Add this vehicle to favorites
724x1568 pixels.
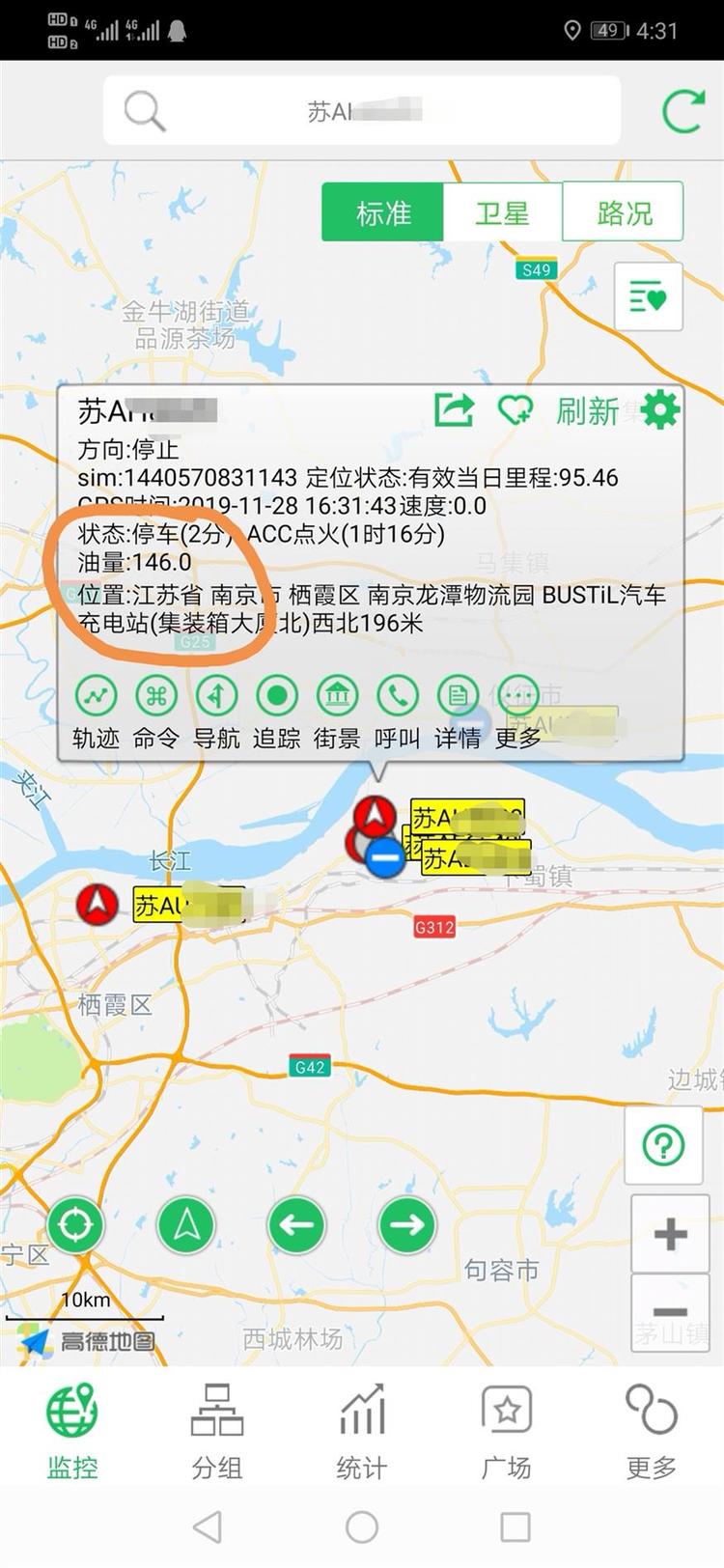tap(515, 410)
